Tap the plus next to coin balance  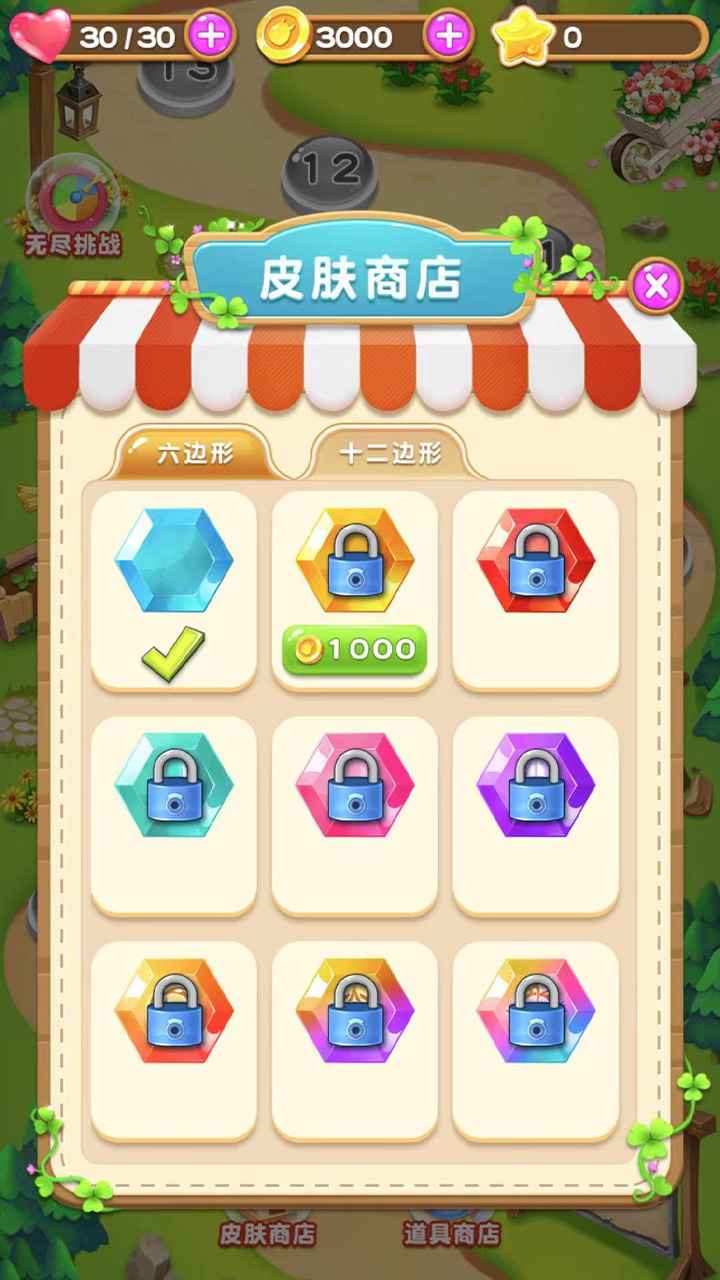[x=447, y=36]
